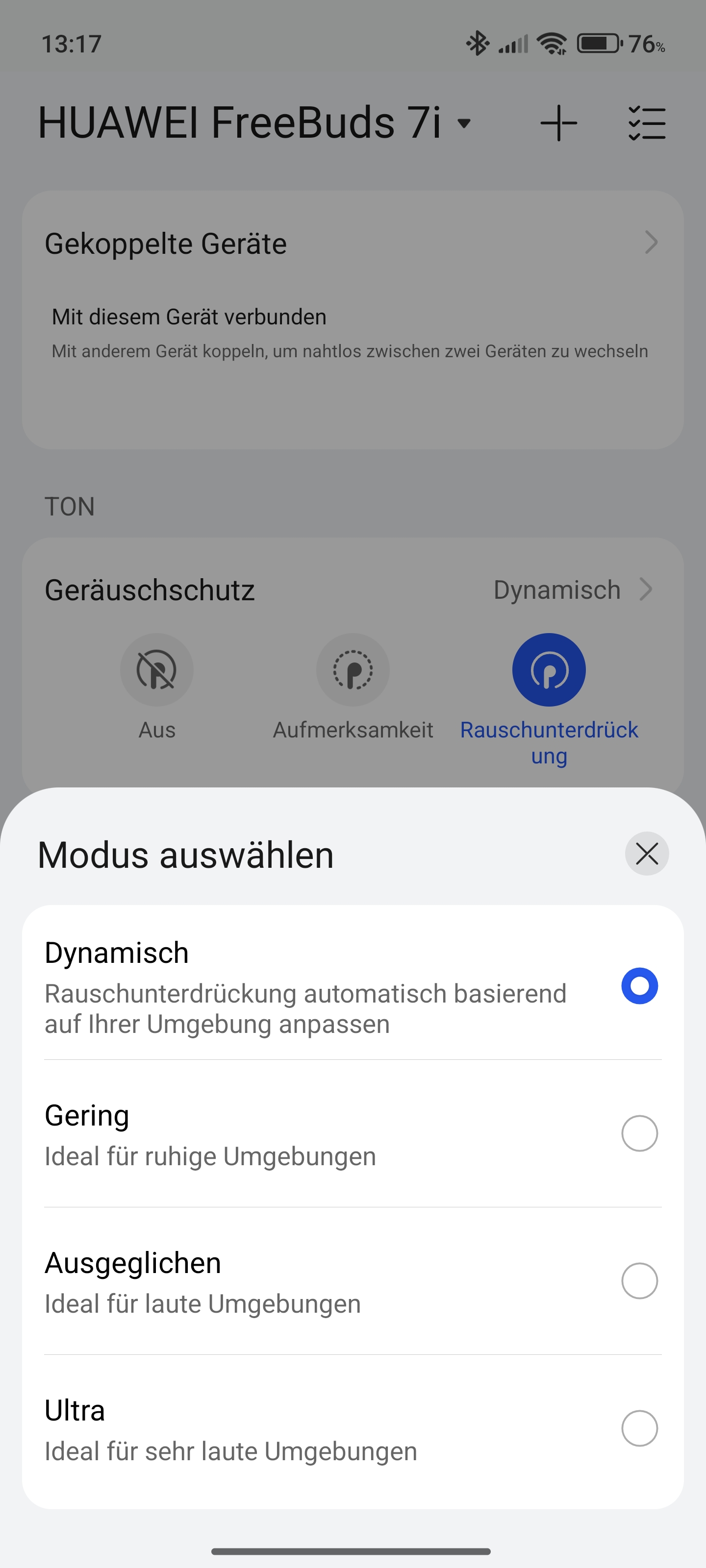Pick the Ultra noise cancellation mode

coord(639,1428)
